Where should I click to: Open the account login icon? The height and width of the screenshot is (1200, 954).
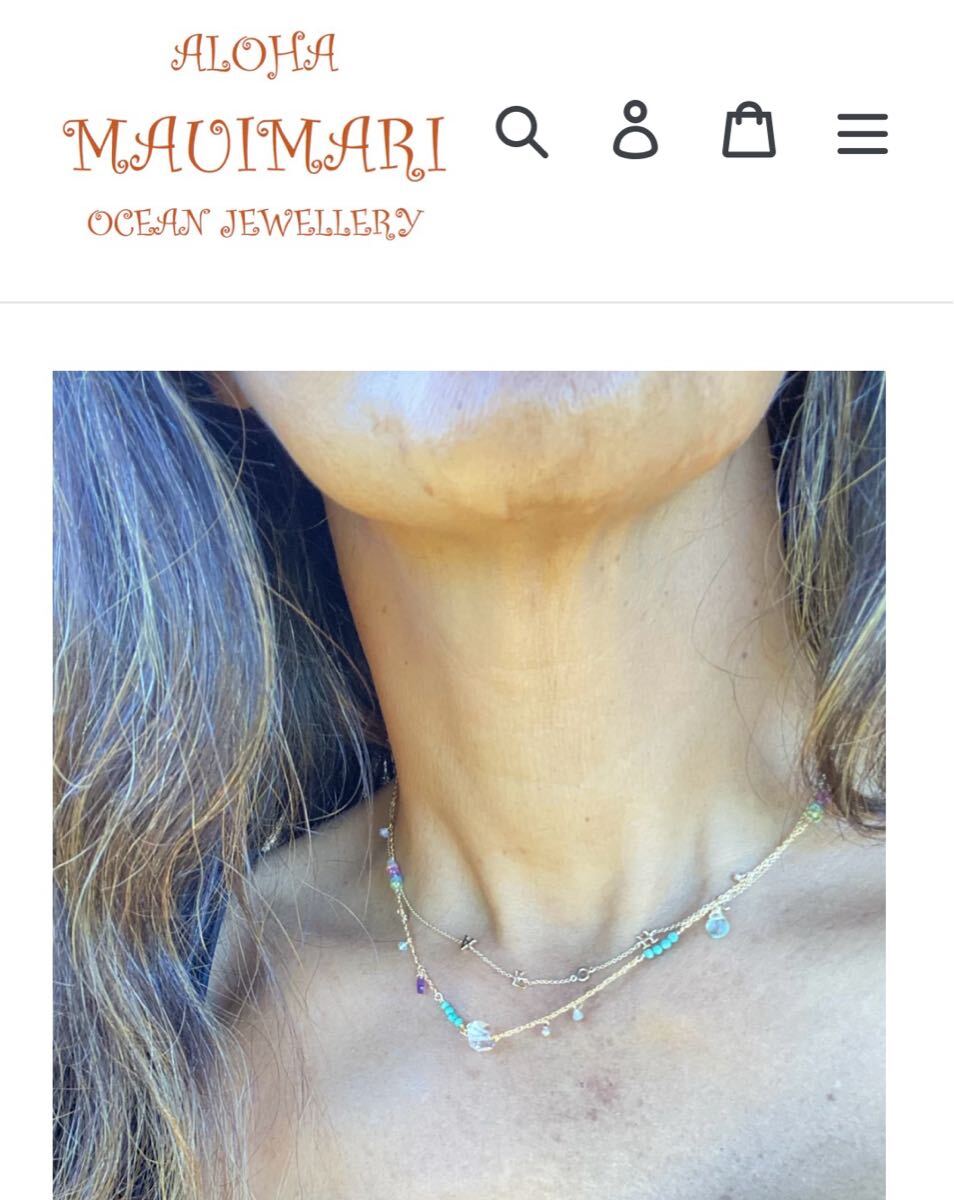[x=635, y=131]
